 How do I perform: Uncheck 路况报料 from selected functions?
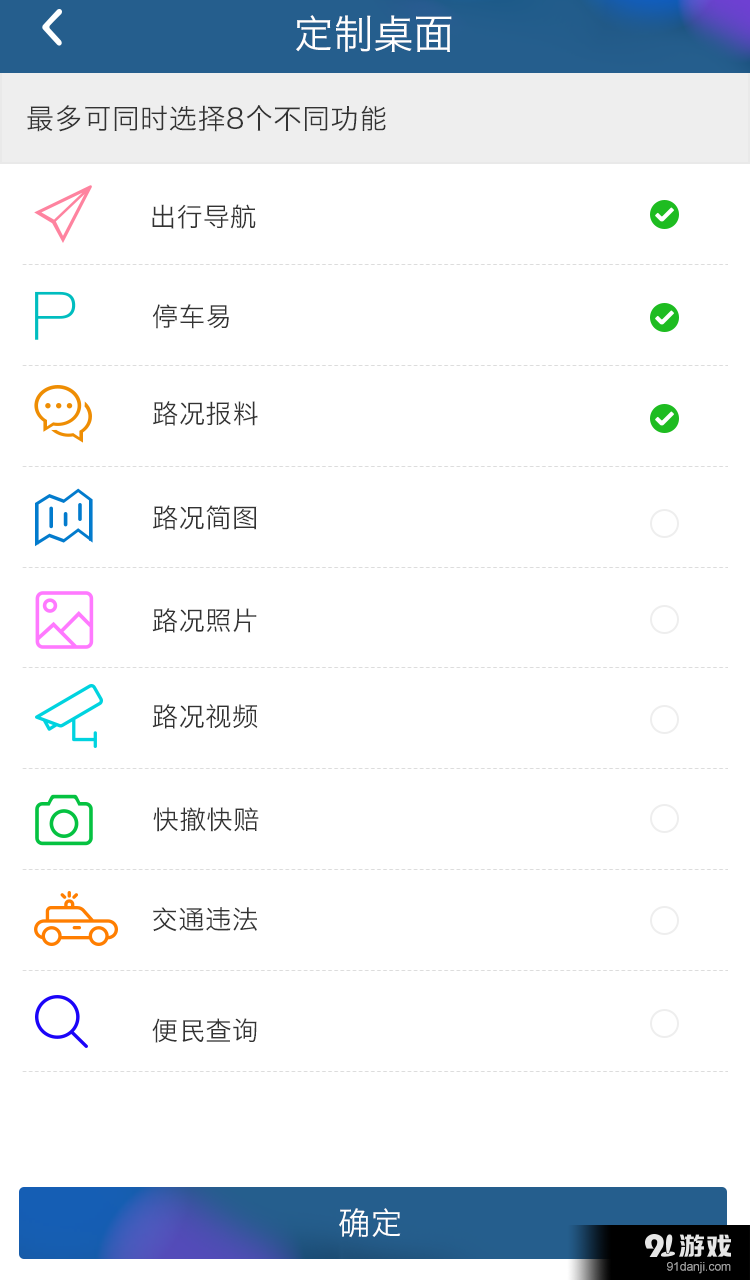[x=664, y=419]
